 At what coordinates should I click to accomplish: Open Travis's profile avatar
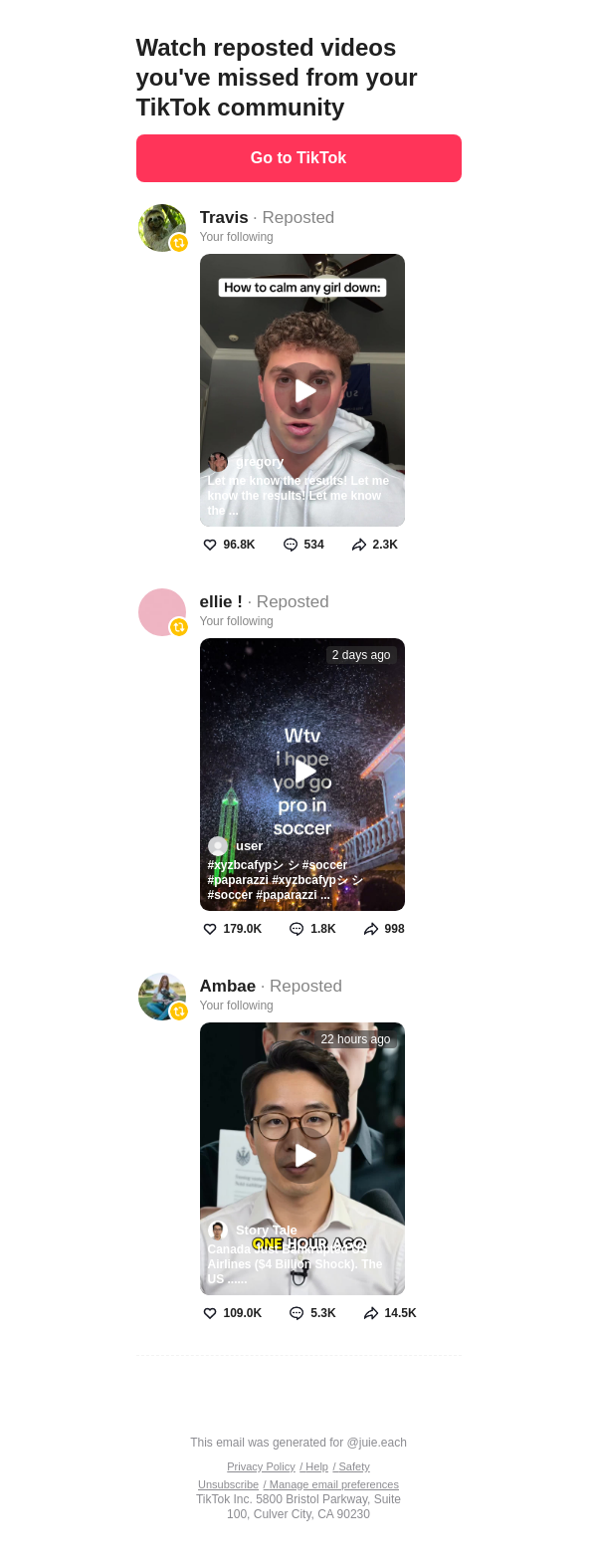[x=162, y=228]
